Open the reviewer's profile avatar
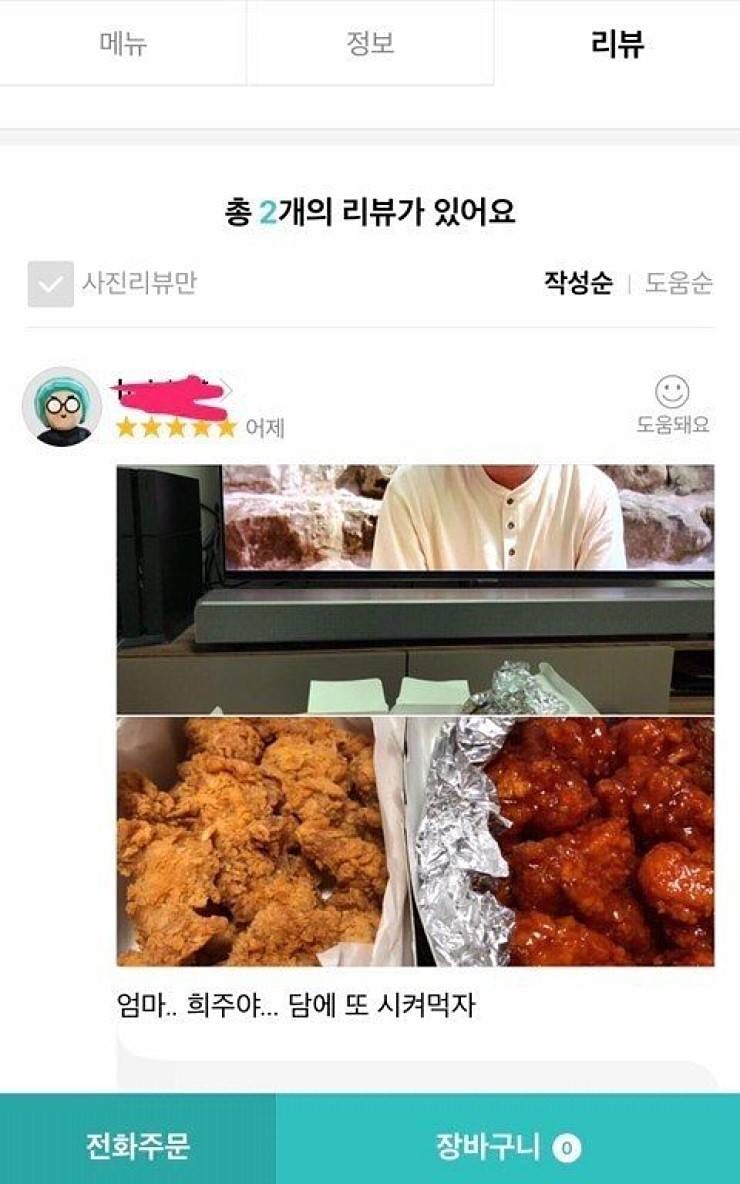Image resolution: width=740 pixels, height=1184 pixels. pyautogui.click(x=62, y=407)
